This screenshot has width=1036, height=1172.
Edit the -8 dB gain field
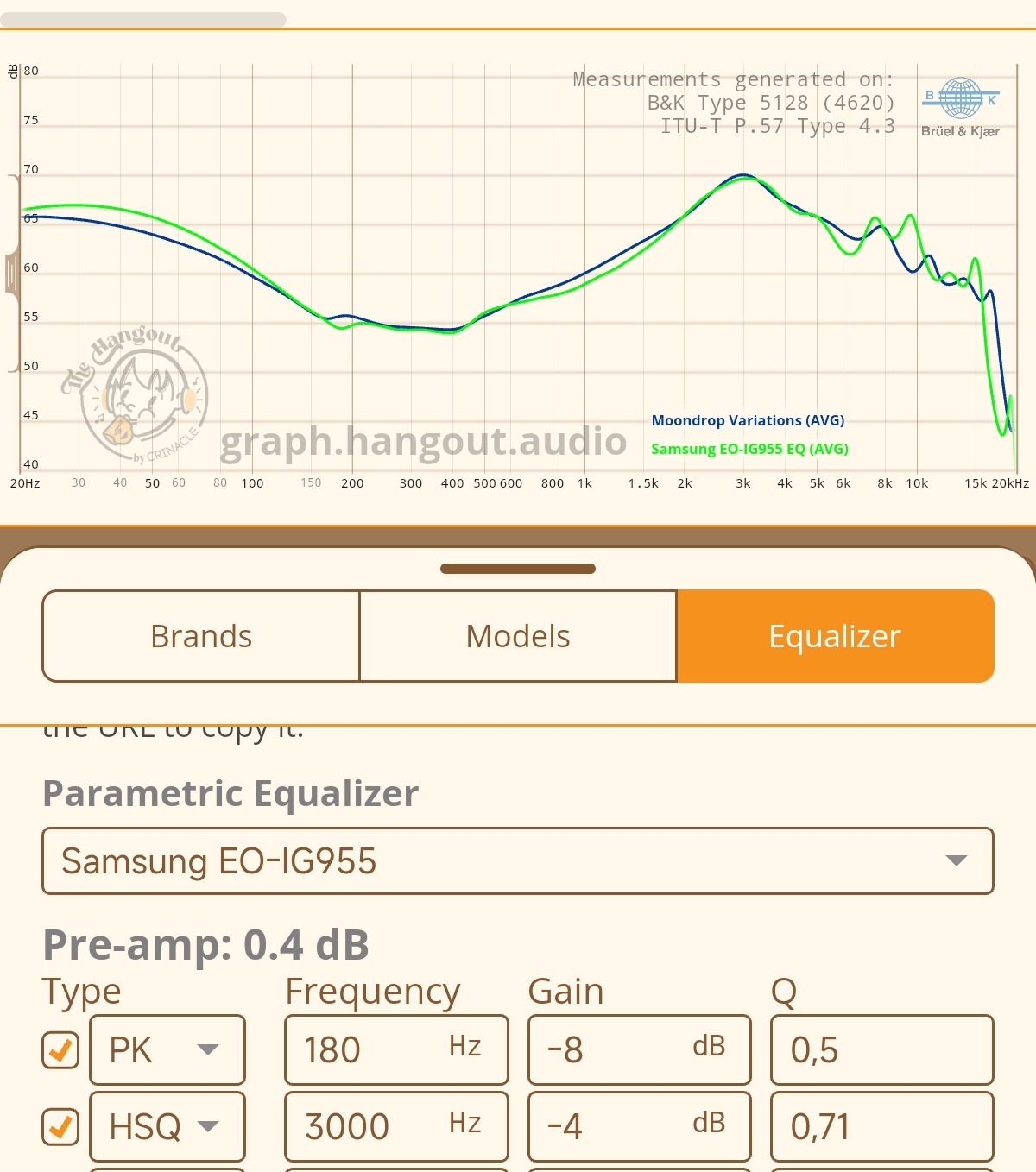[x=639, y=1049]
